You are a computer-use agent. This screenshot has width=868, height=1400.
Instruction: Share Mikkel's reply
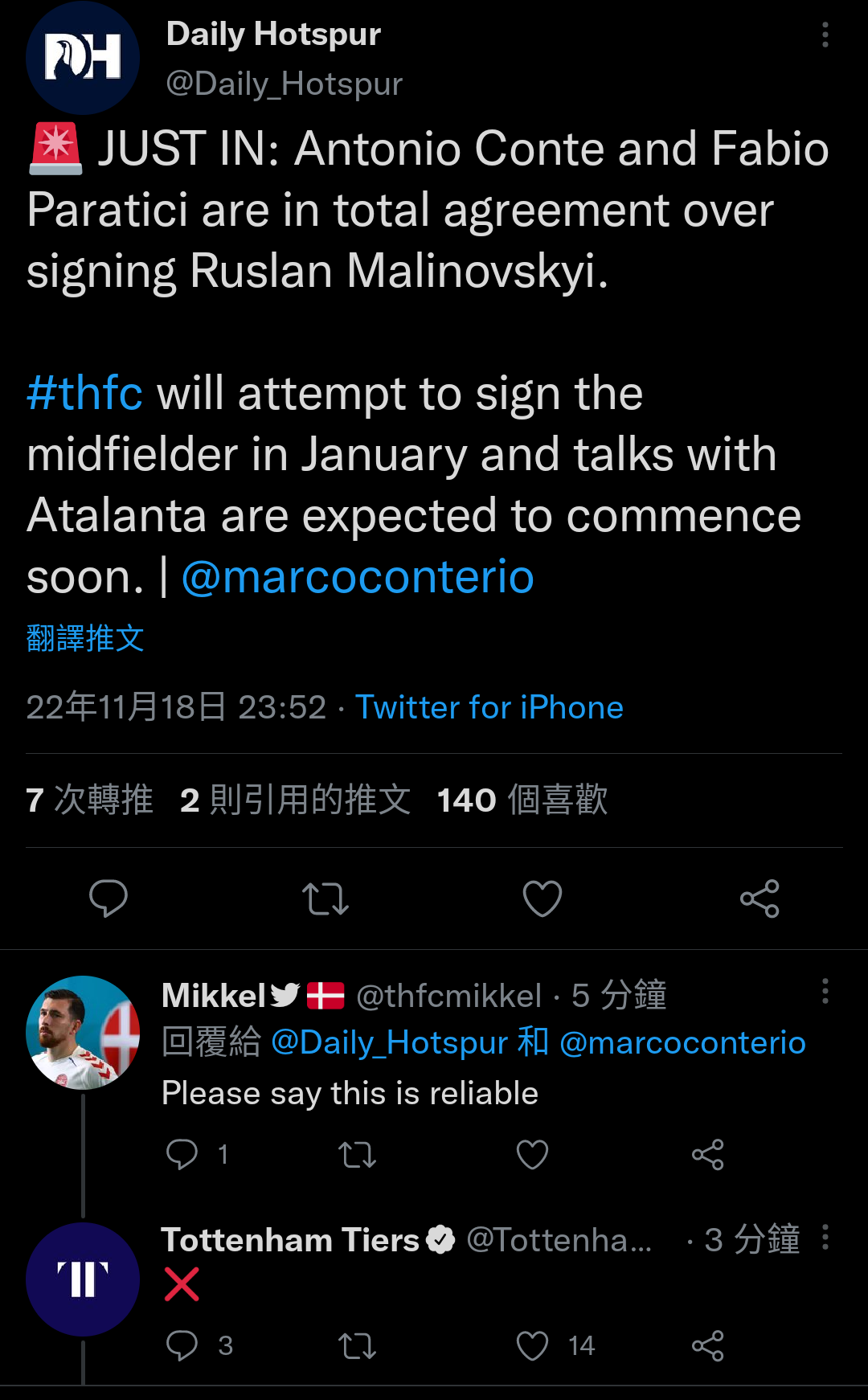click(707, 1155)
